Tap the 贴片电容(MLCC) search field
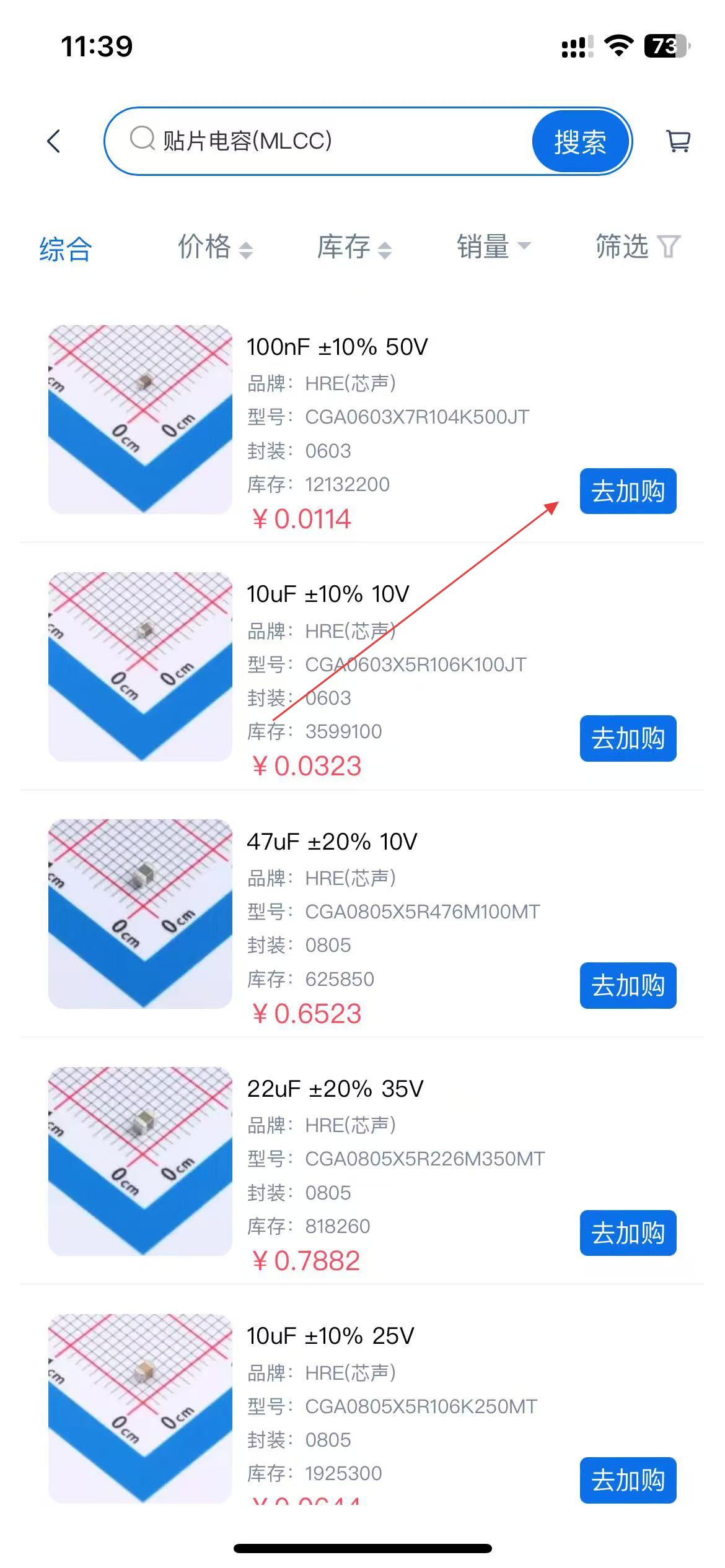The width and height of the screenshot is (725, 1568). (x=322, y=141)
